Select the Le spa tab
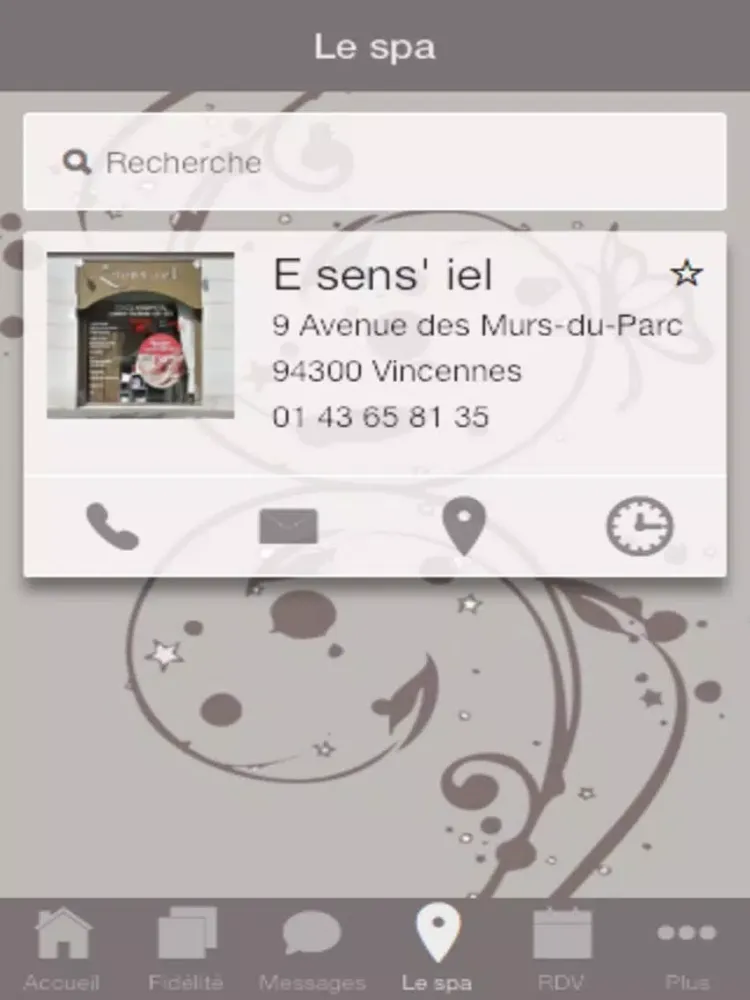Viewport: 750px width, 1000px height. (x=437, y=949)
